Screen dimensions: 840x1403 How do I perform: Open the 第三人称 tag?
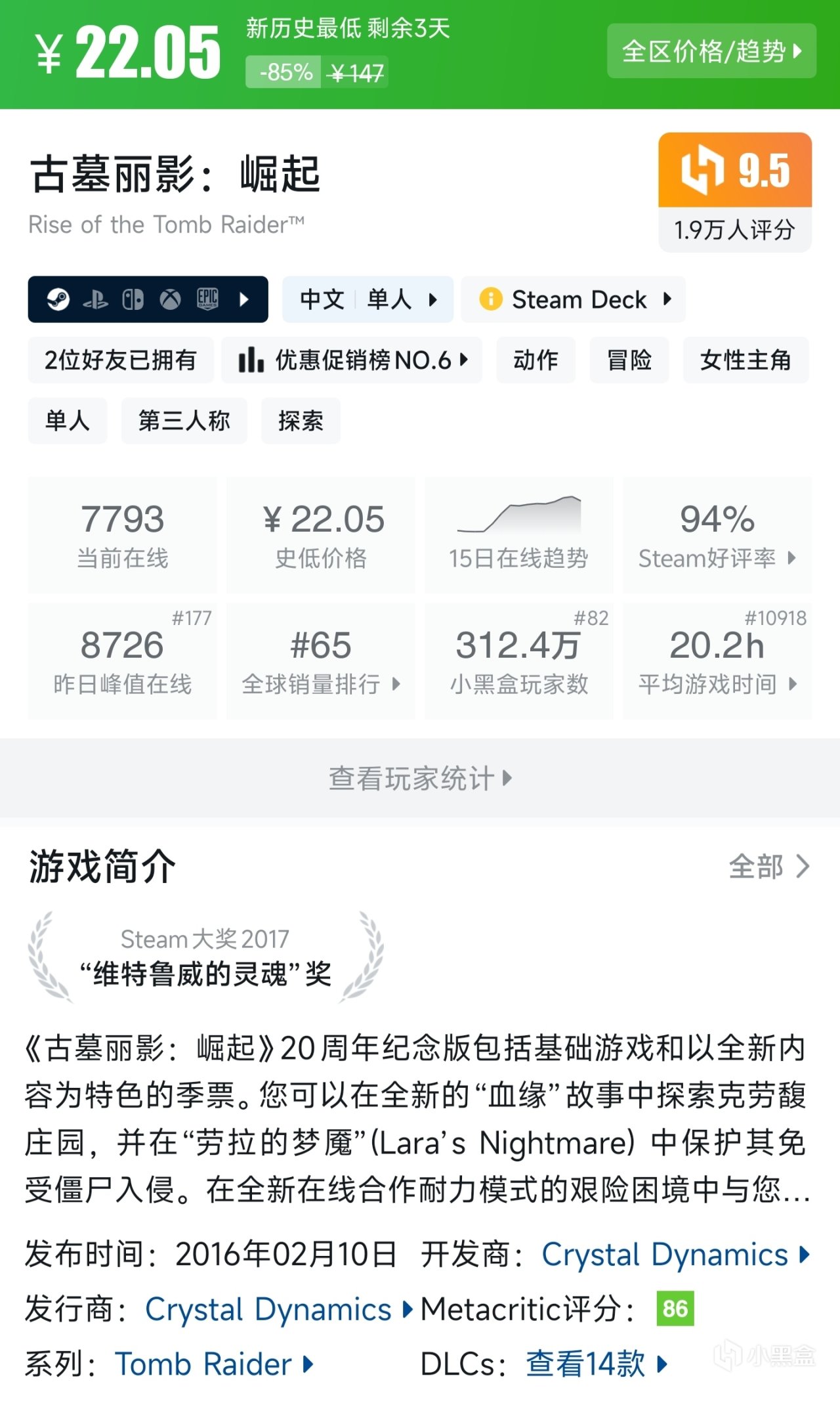click(x=184, y=420)
